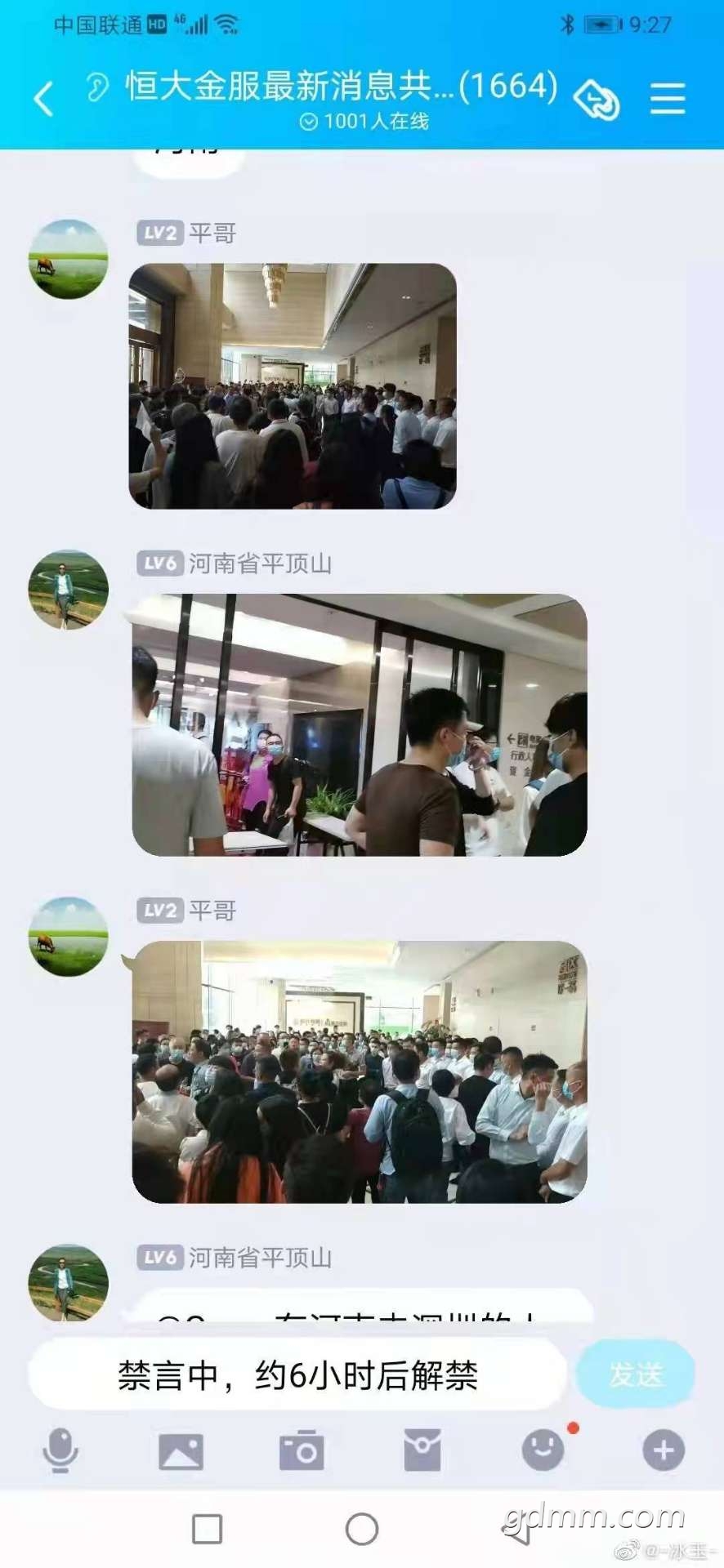Open the linked-chain icon in the header
724x1568 pixels.
[x=597, y=100]
